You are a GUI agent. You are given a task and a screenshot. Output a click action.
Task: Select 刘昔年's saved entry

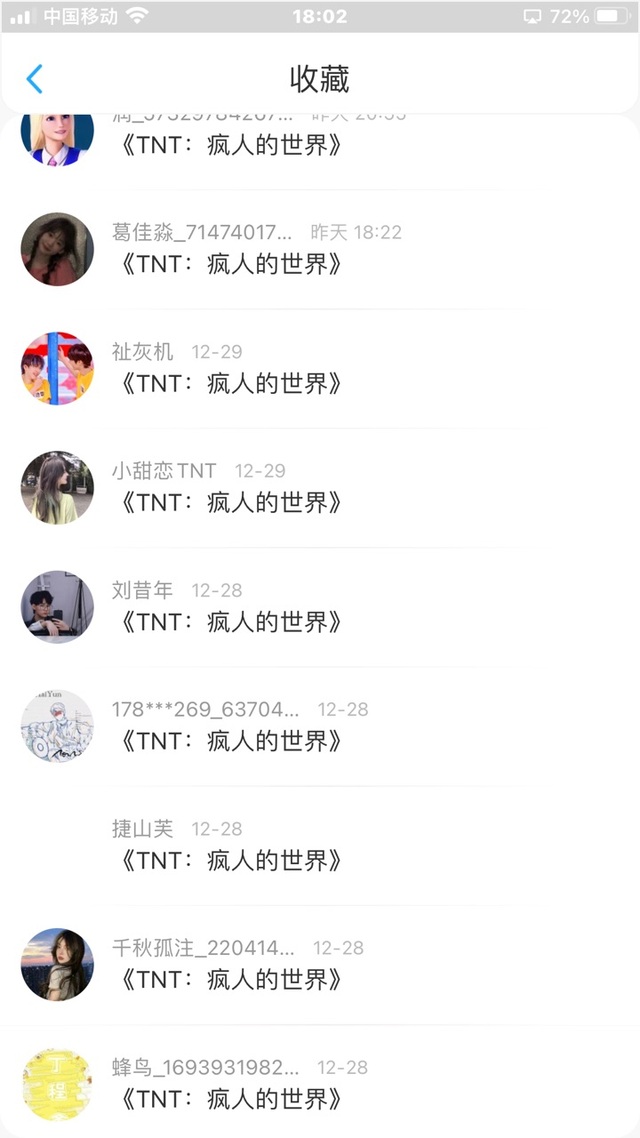click(x=320, y=607)
